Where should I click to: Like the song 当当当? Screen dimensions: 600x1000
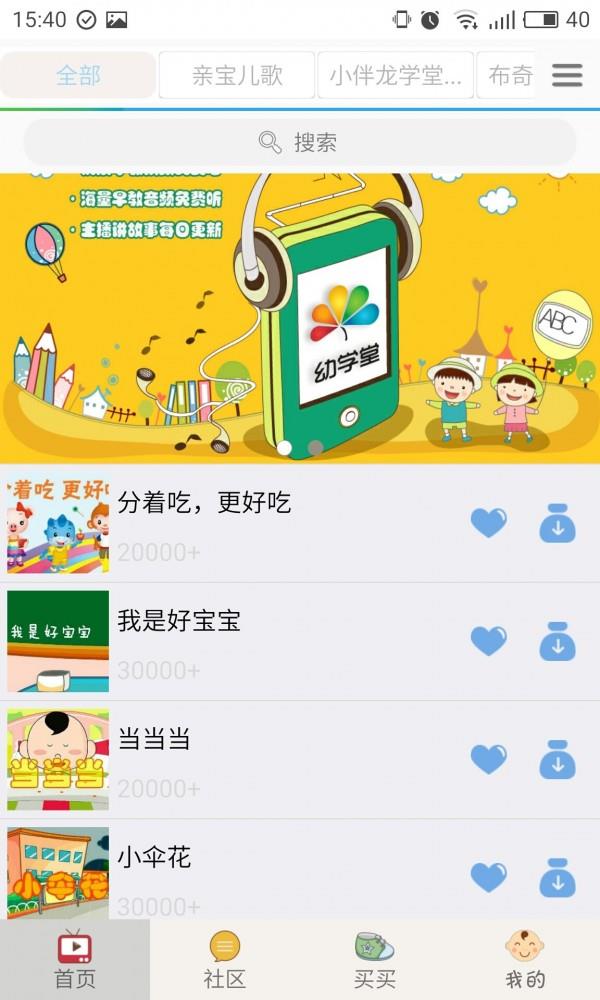488,759
